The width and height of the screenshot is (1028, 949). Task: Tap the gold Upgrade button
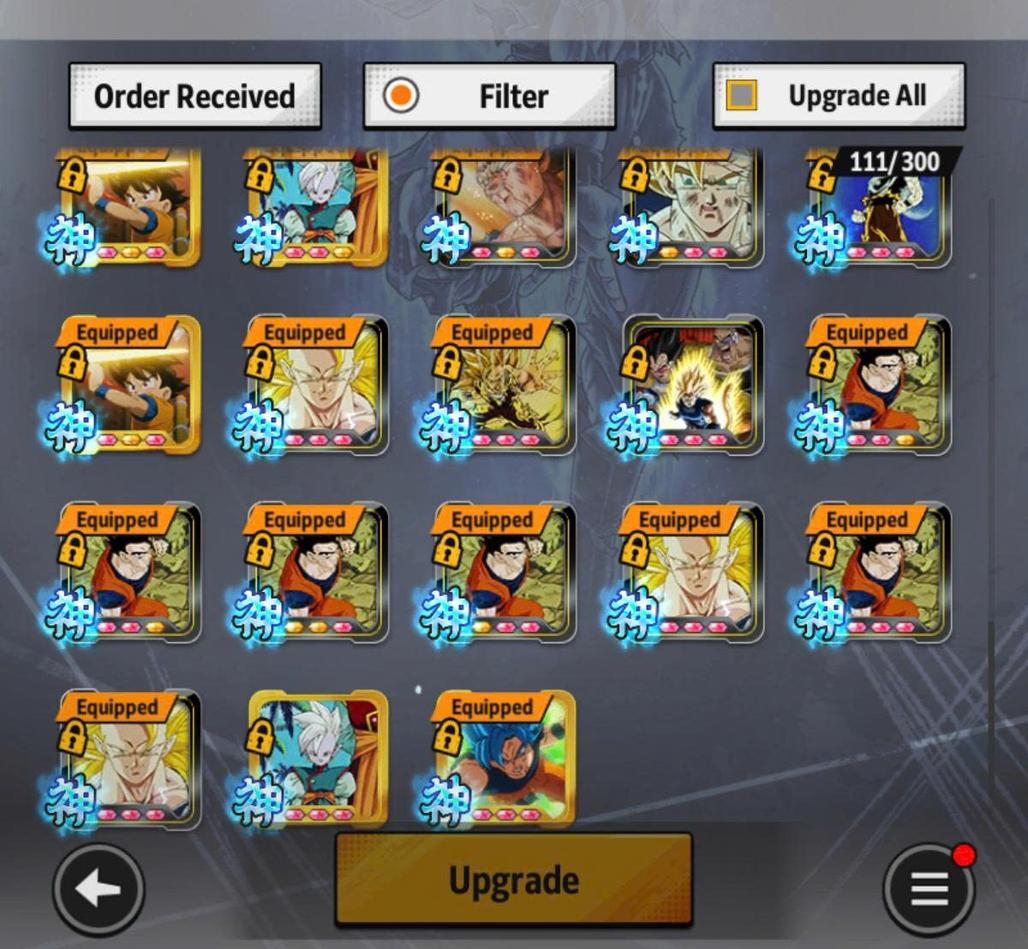513,880
